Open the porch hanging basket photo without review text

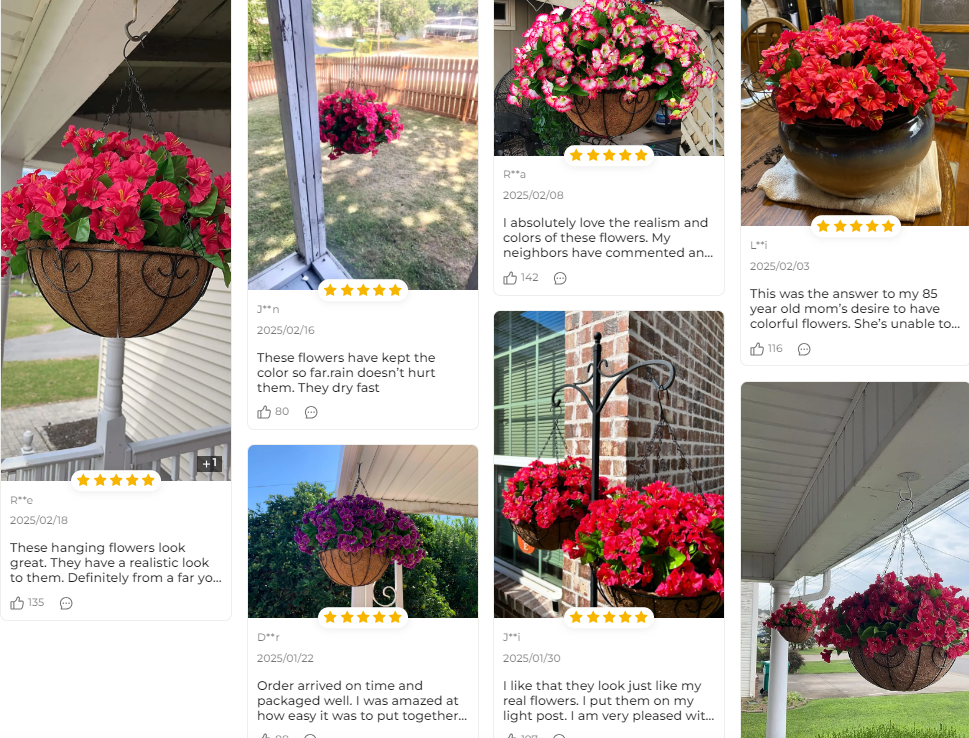pyautogui.click(x=855, y=560)
